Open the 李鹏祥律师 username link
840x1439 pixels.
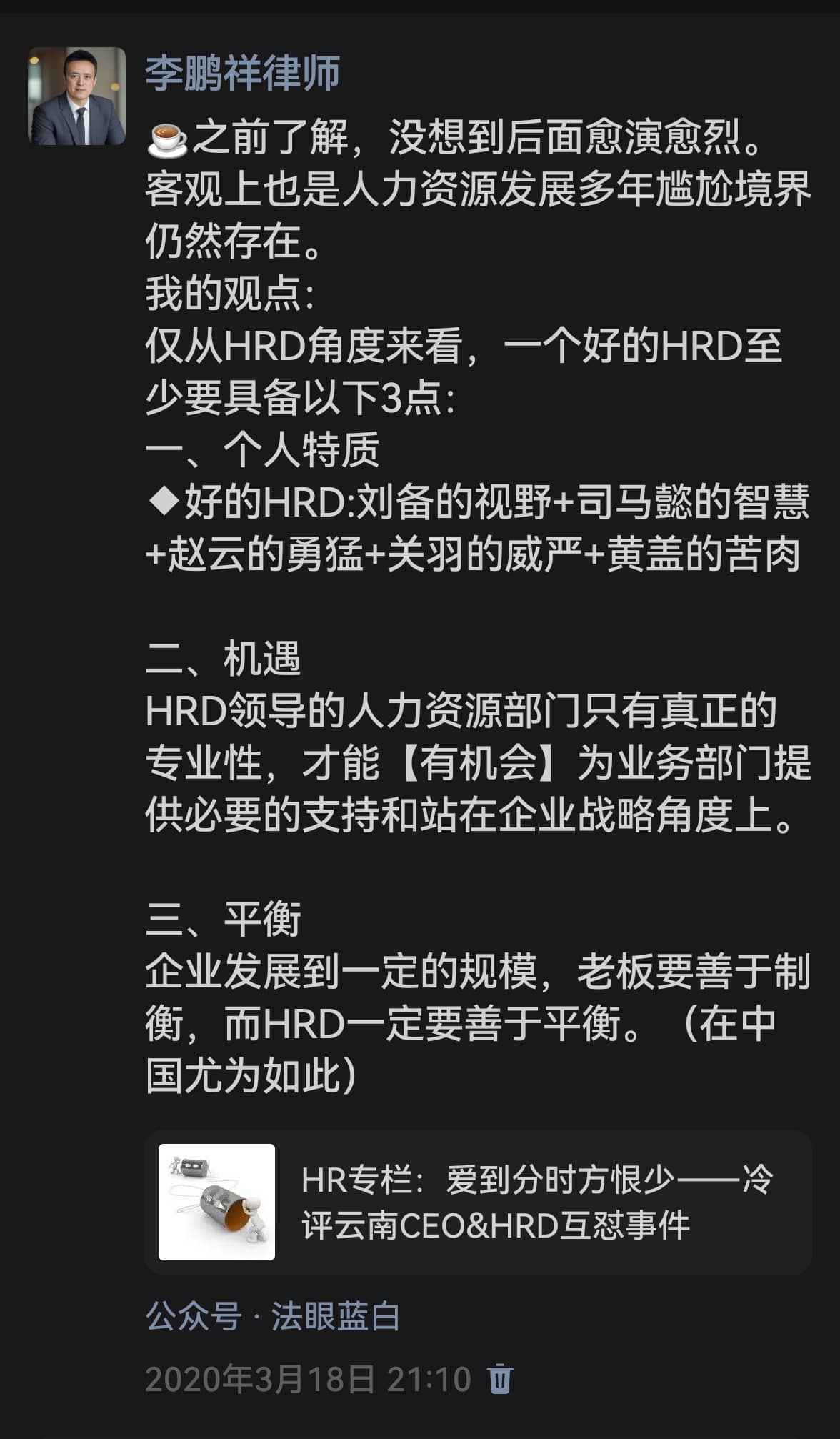coord(242,73)
